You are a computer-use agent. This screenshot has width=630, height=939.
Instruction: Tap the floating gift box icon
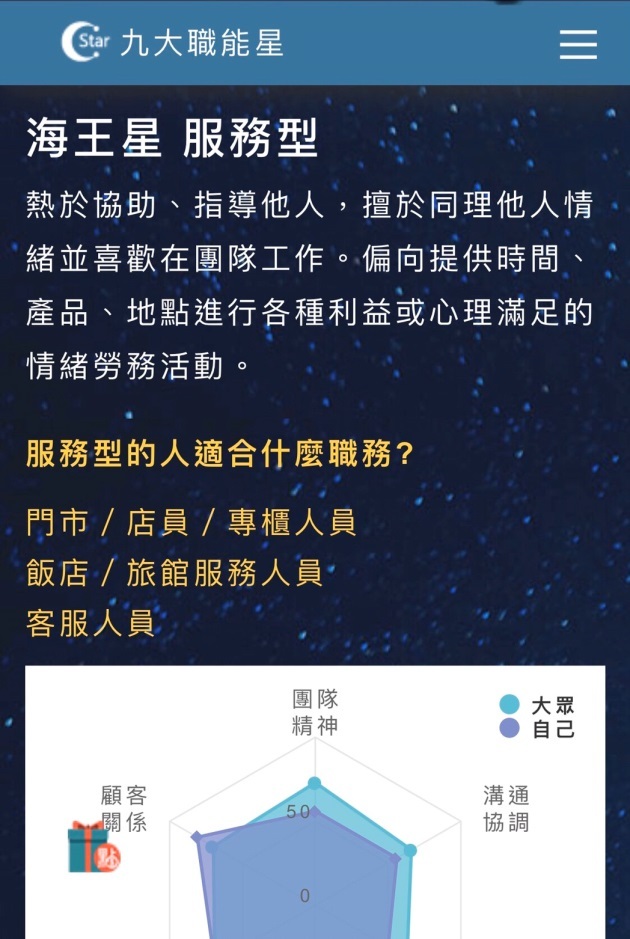[x=93, y=847]
